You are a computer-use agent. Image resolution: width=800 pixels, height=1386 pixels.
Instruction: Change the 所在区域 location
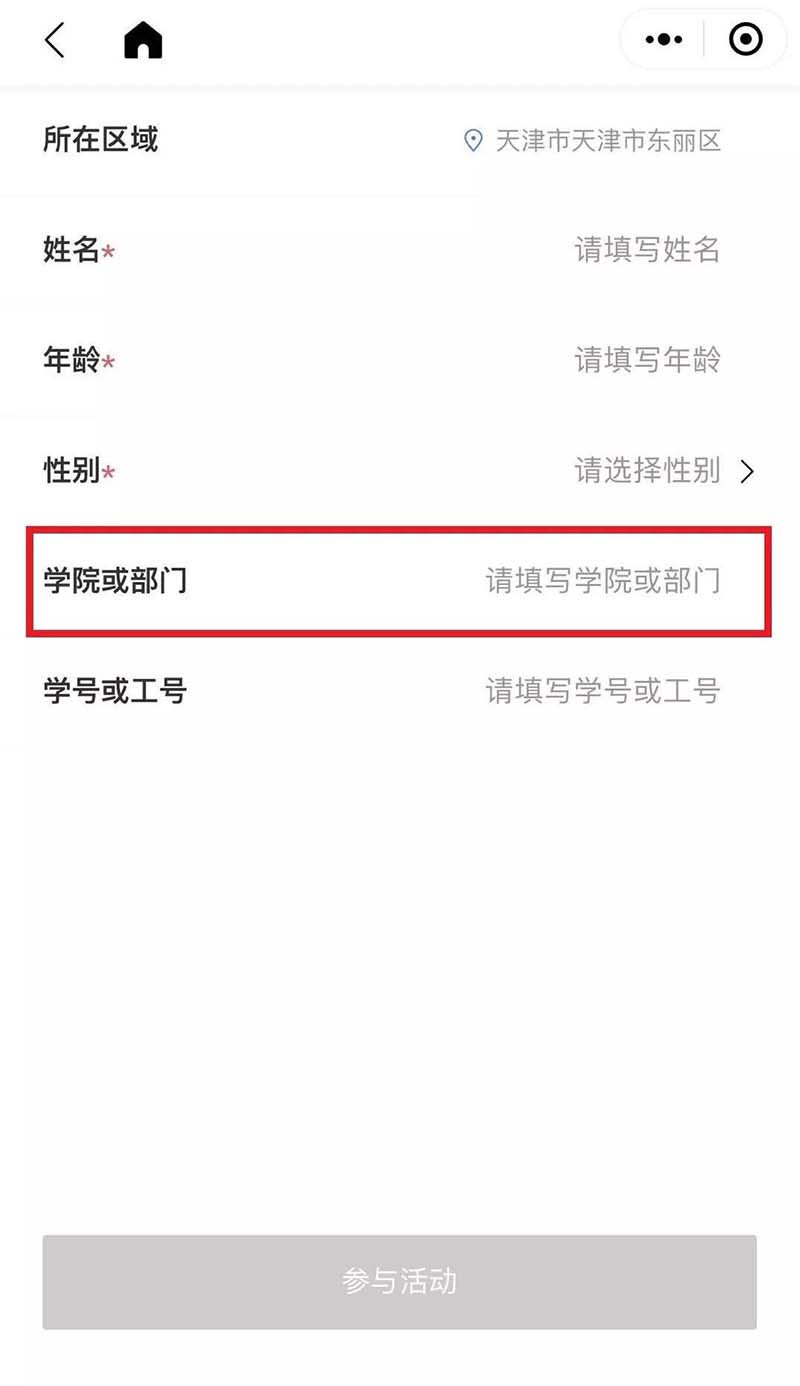pos(595,141)
